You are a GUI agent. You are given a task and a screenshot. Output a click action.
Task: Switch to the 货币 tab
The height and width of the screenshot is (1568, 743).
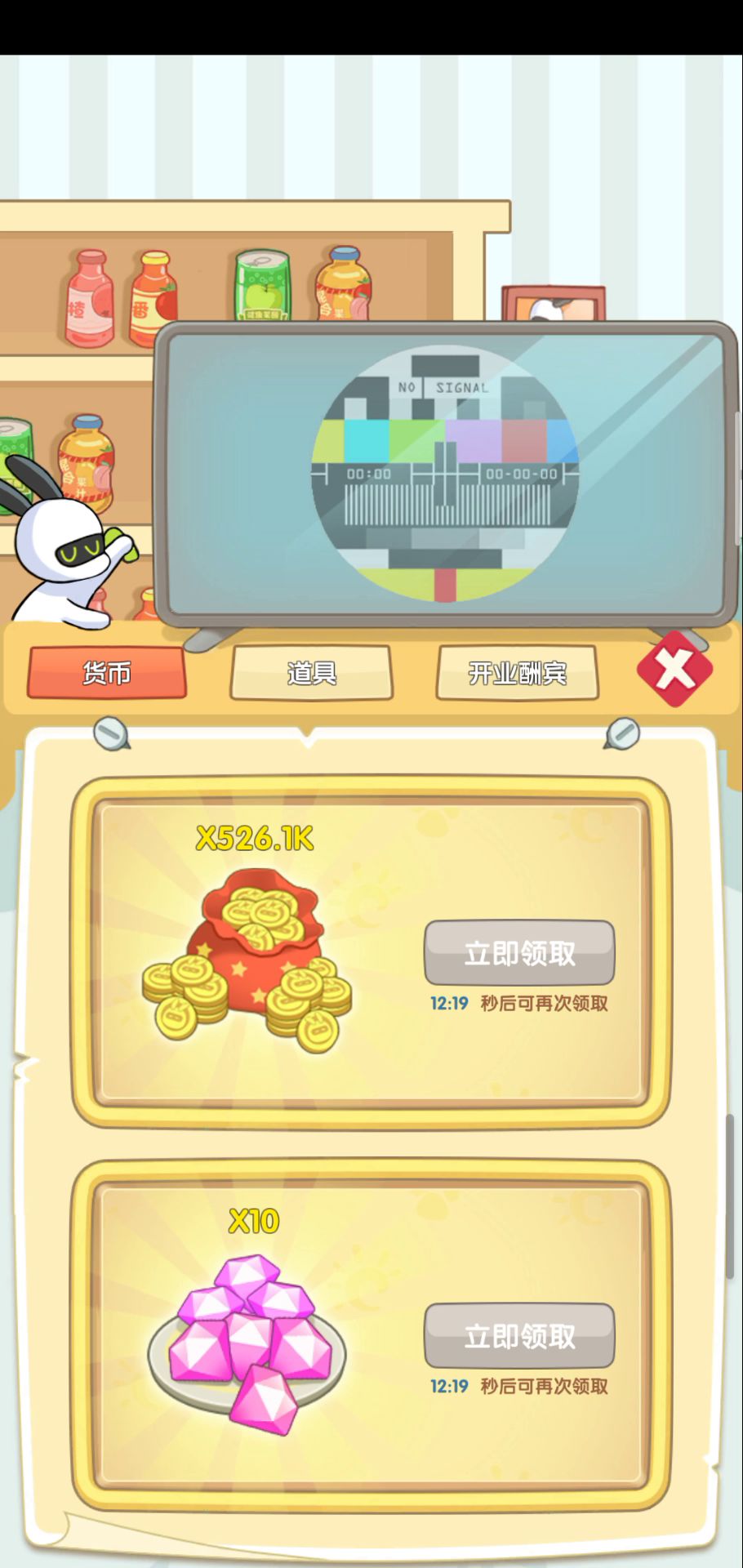pos(107,673)
